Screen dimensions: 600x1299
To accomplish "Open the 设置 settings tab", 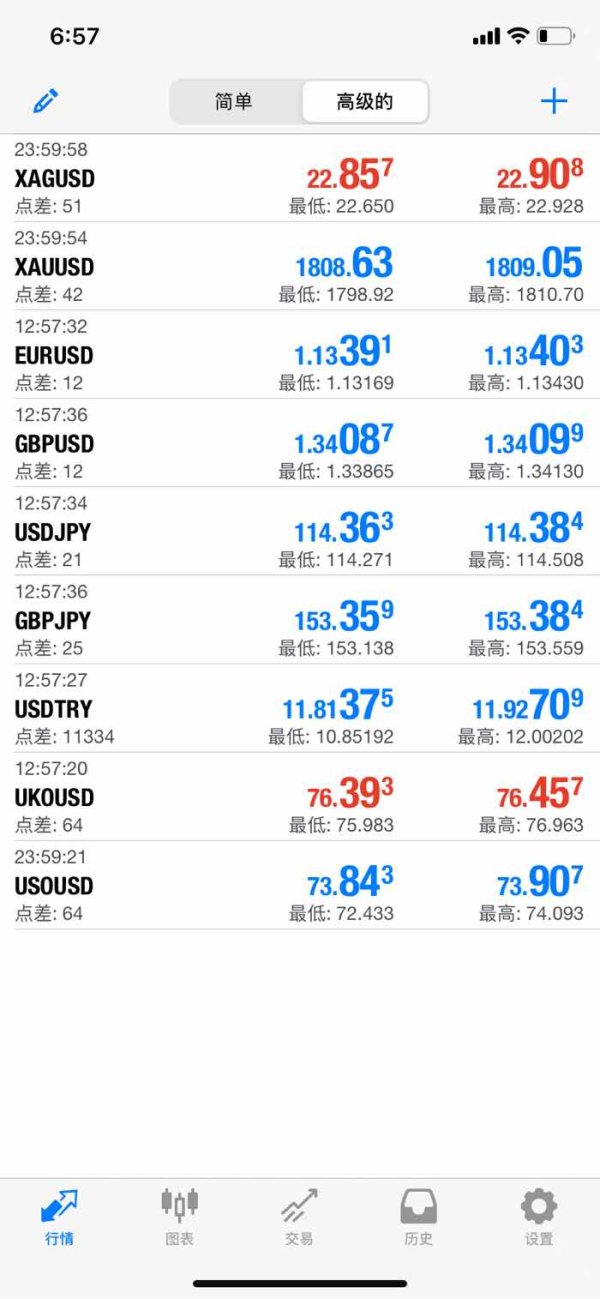I will (x=539, y=1217).
